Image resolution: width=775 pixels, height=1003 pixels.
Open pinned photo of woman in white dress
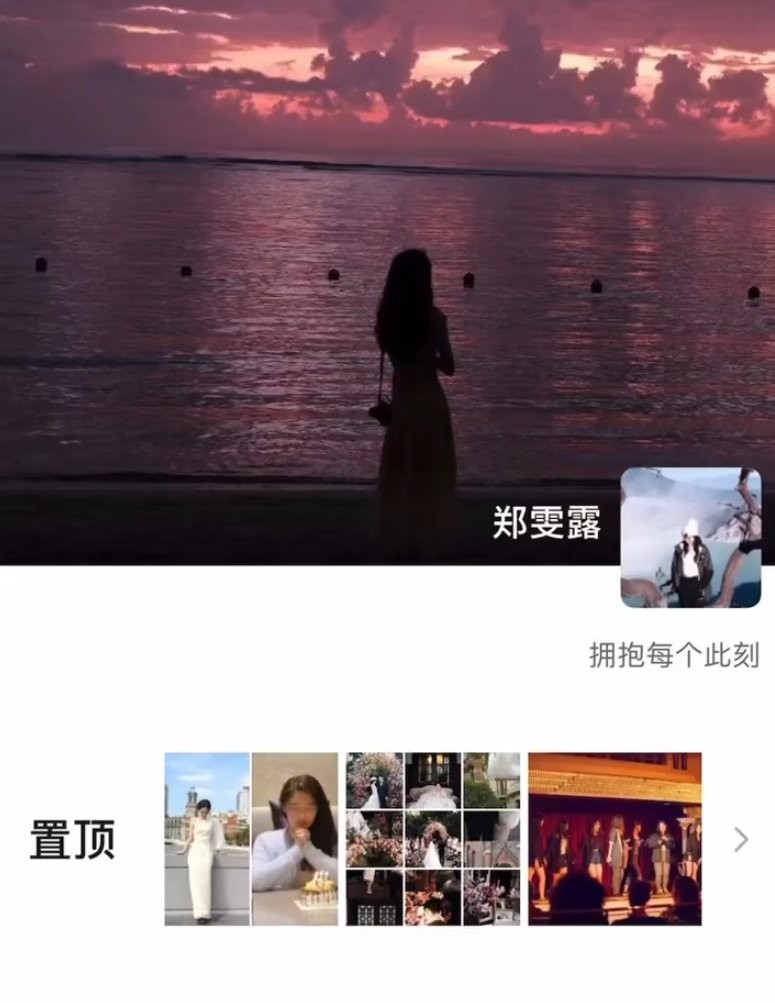click(x=206, y=838)
